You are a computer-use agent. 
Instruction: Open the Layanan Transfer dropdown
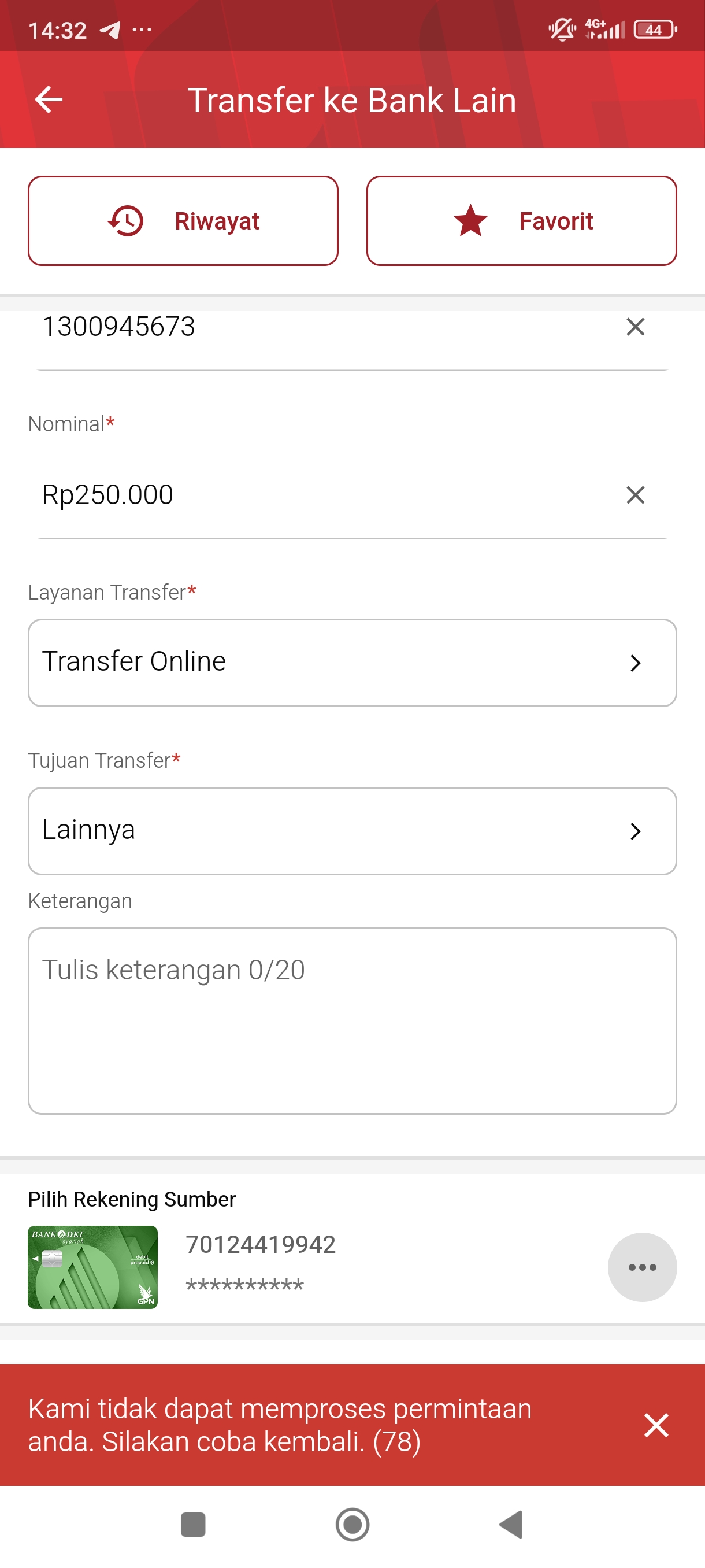pos(352,663)
